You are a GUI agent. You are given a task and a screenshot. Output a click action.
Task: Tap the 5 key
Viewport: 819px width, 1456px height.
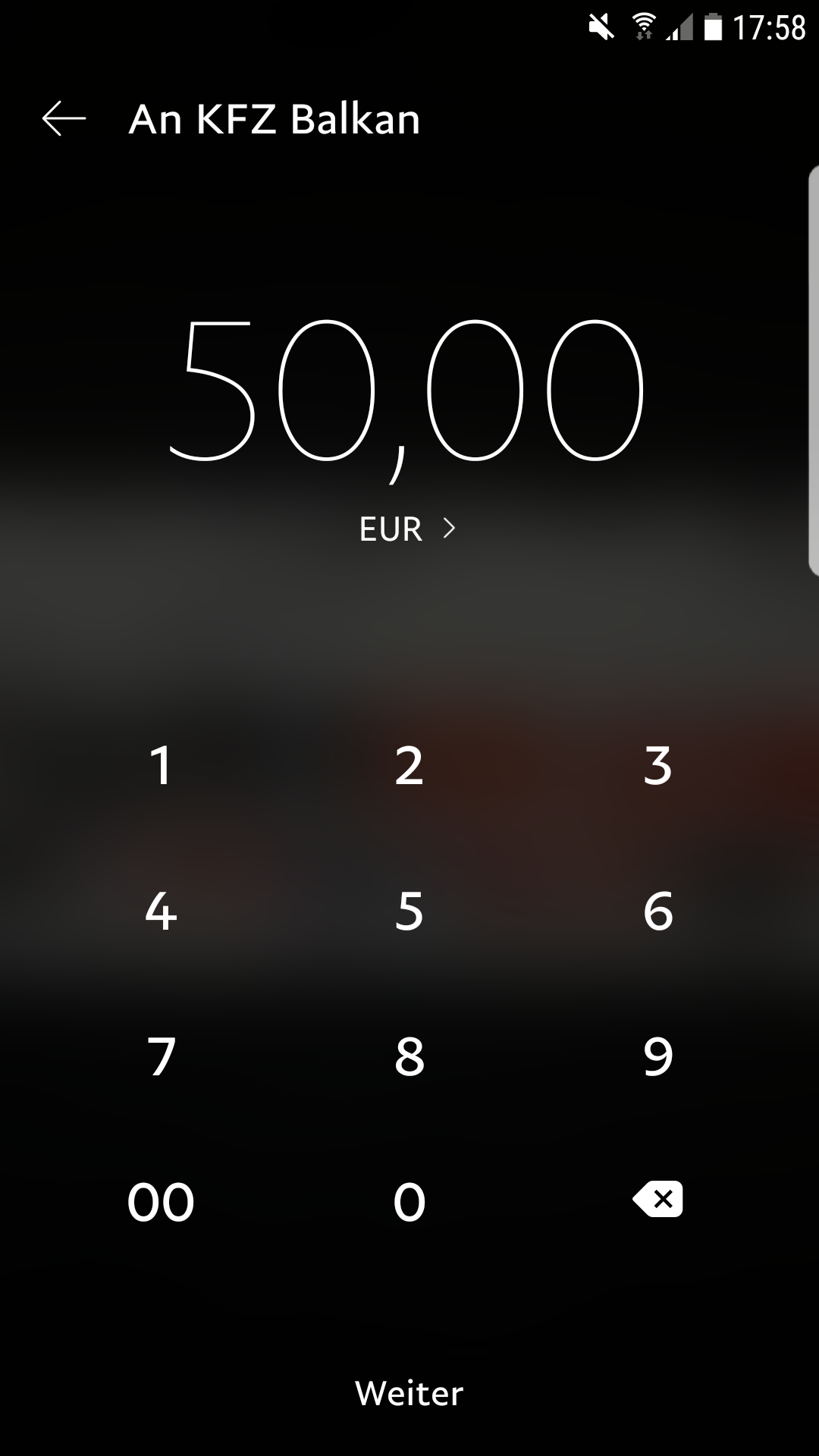pos(409,911)
